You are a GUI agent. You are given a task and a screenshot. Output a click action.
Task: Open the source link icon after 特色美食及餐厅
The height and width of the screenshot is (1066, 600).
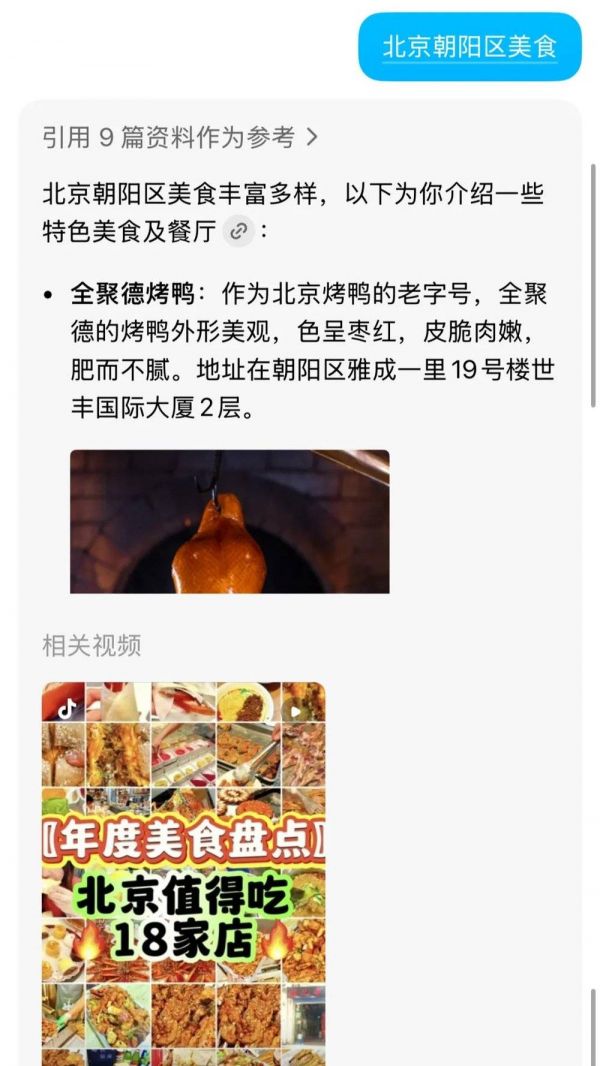237,231
